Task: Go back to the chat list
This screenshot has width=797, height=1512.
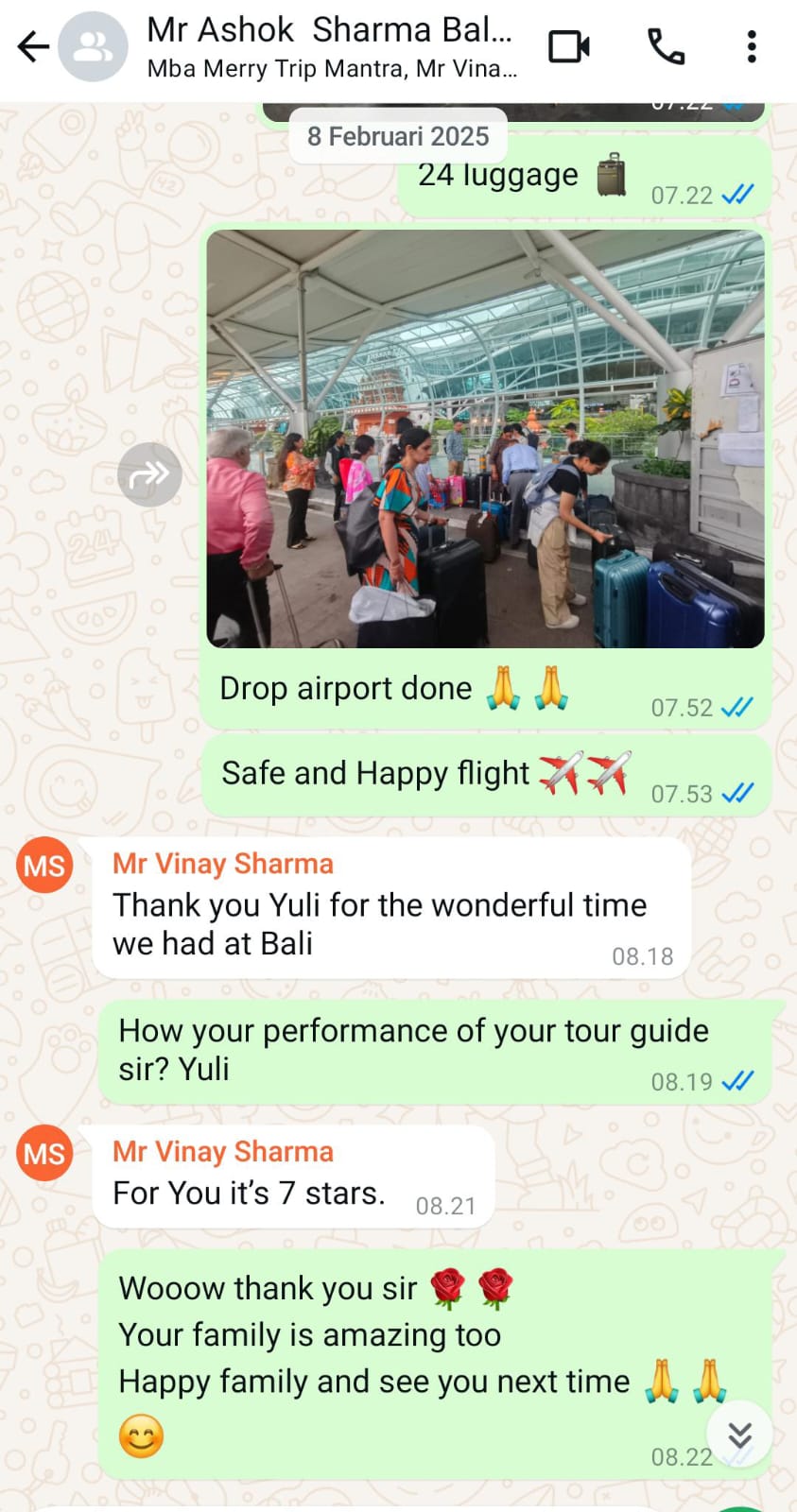Action: [33, 46]
